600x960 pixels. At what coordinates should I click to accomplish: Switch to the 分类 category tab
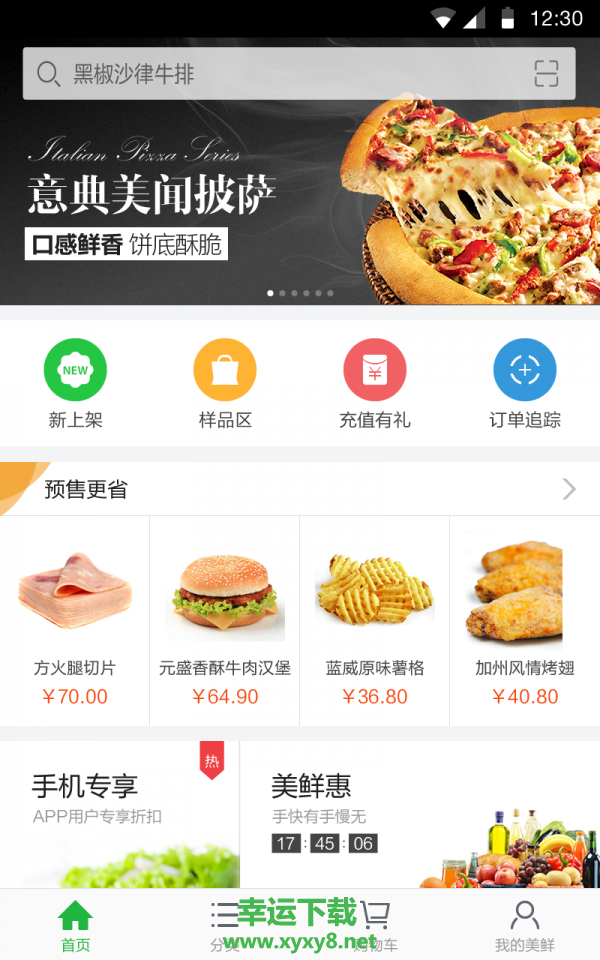pyautogui.click(x=225, y=926)
